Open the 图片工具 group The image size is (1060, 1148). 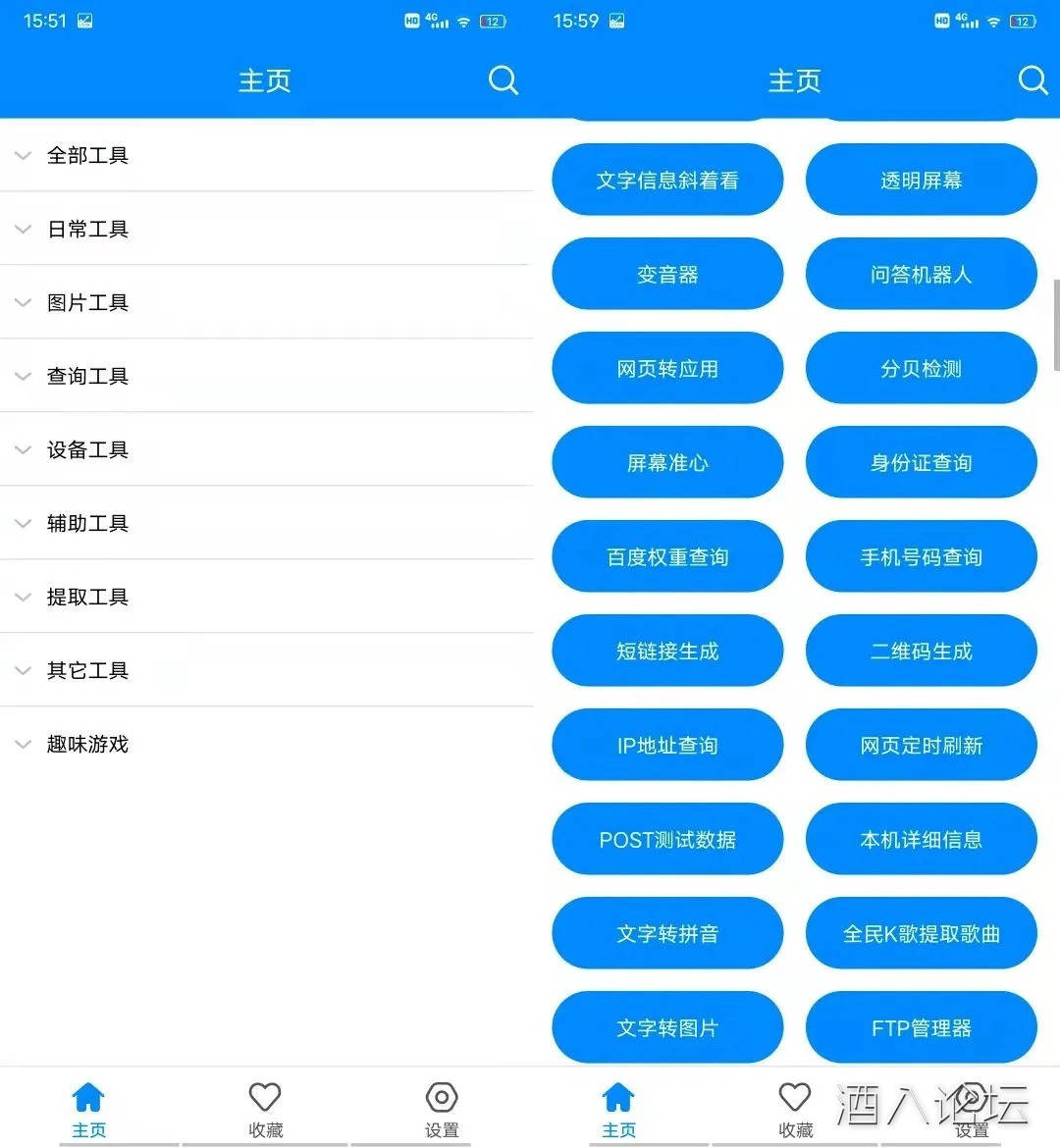point(88,302)
